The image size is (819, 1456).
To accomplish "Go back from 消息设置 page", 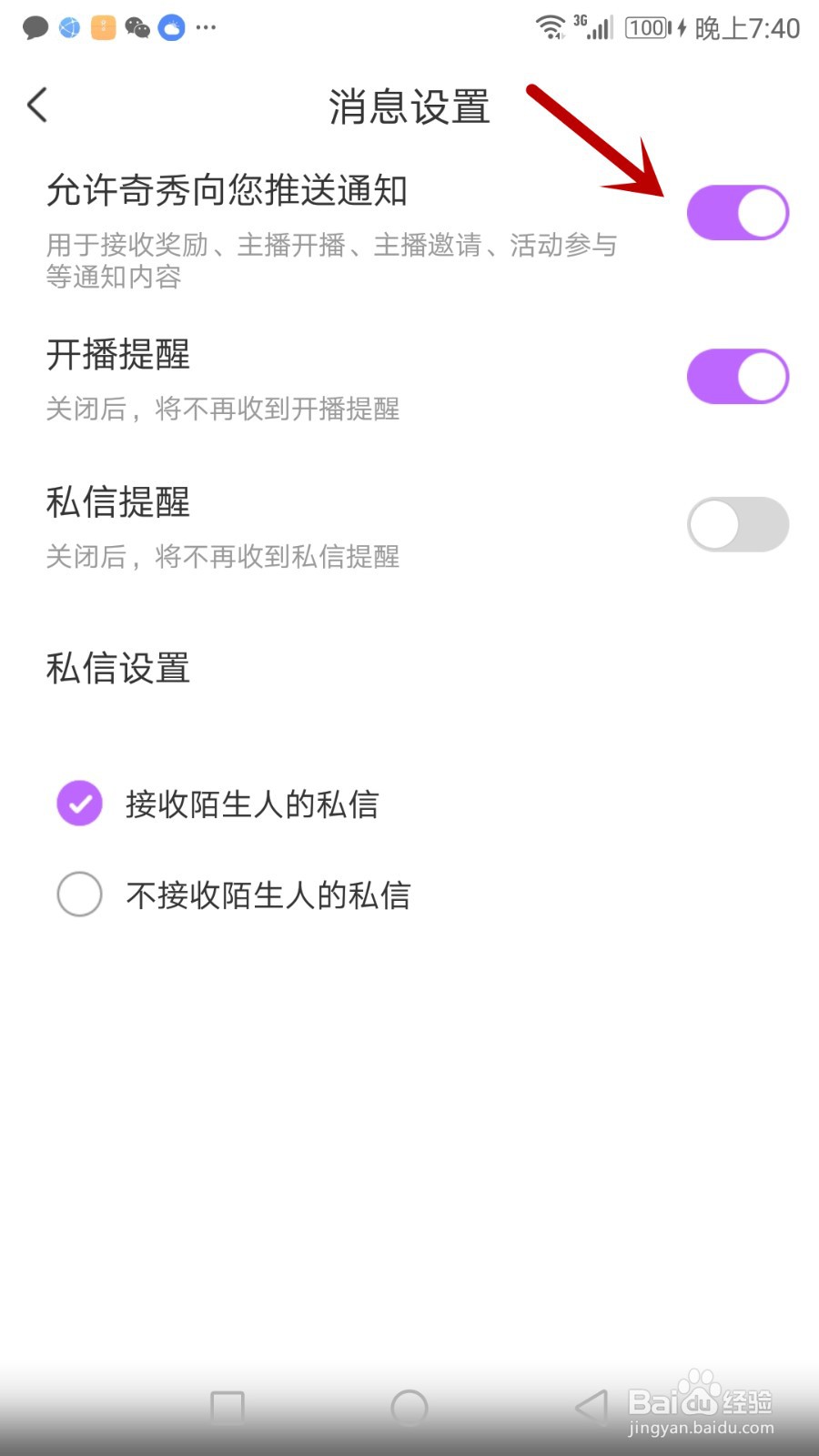I will [37, 106].
